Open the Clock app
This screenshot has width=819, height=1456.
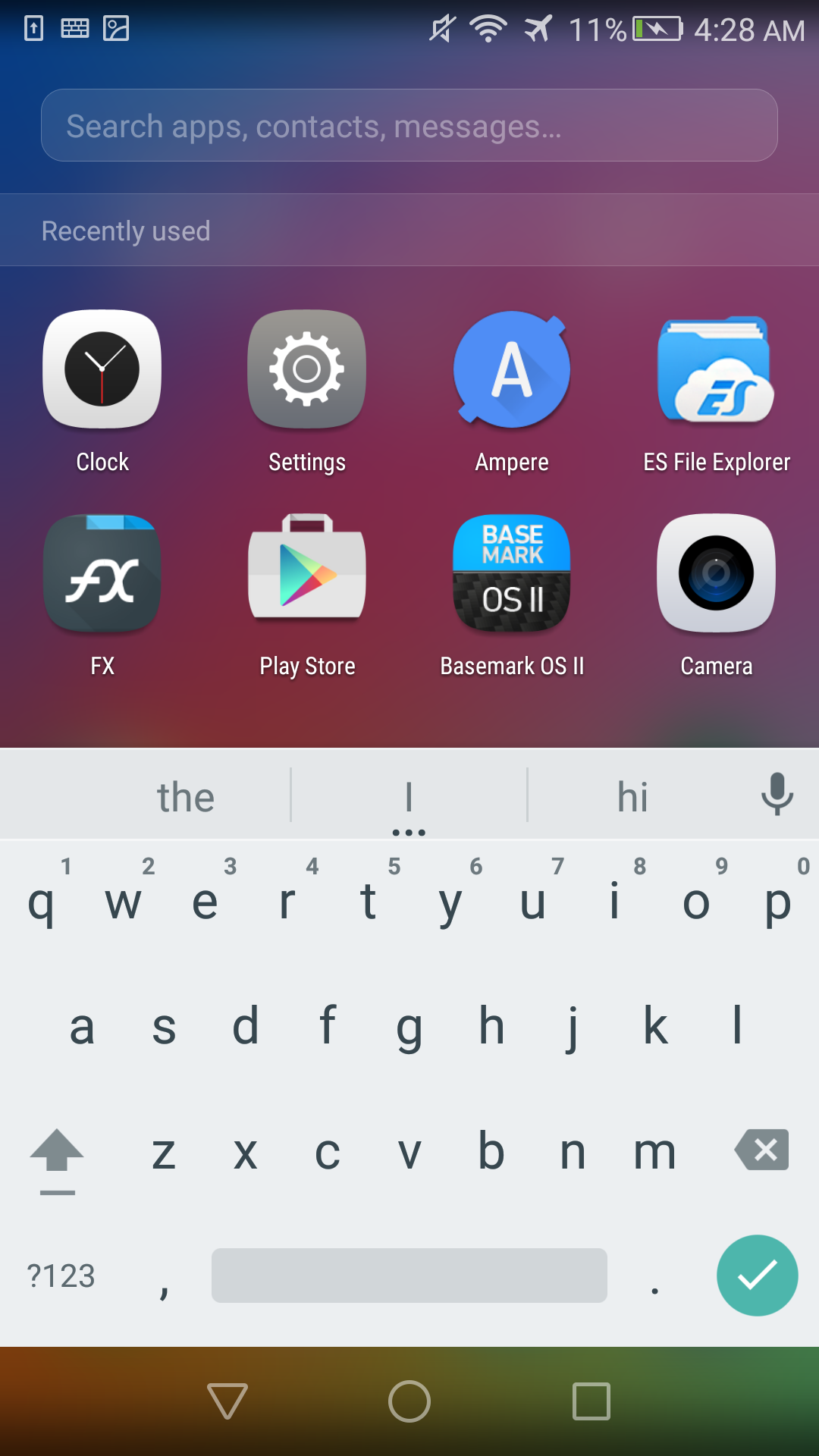pyautogui.click(x=102, y=369)
